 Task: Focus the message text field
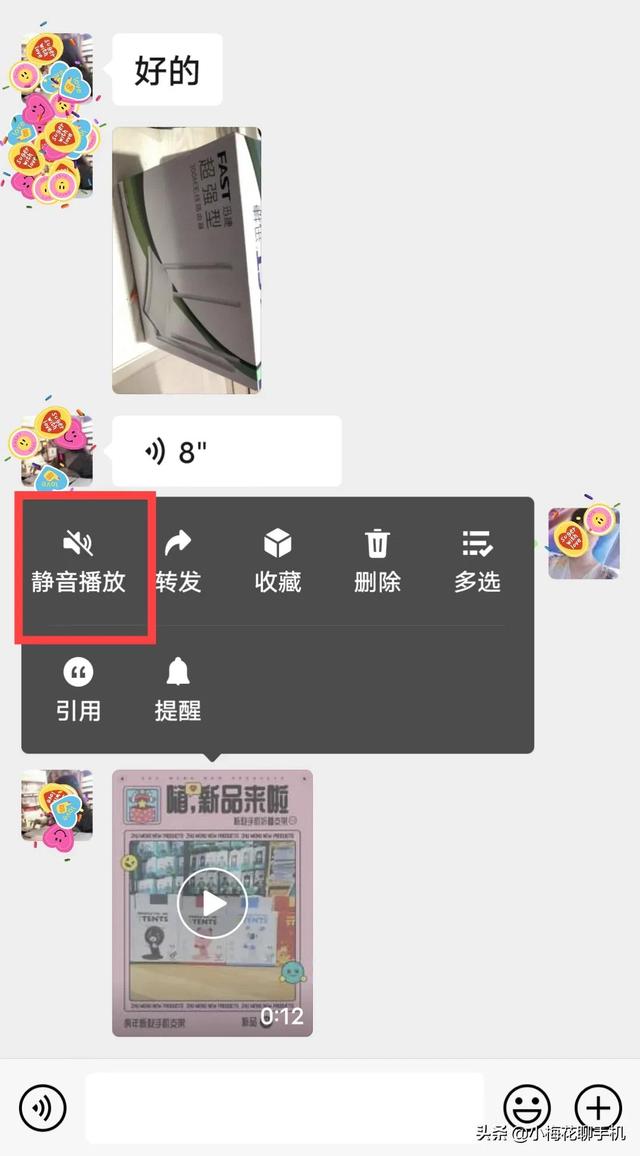[x=284, y=1108]
